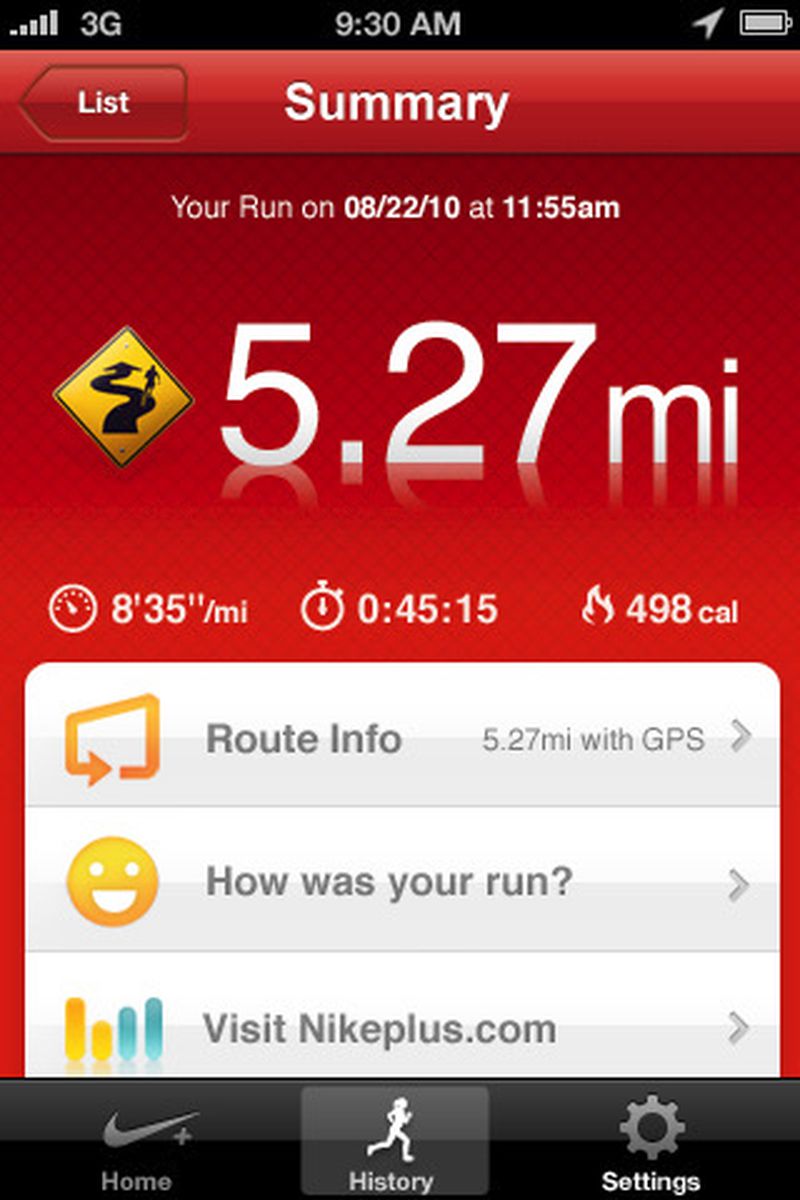Open the Route Info row
The height and width of the screenshot is (1200, 800).
point(402,738)
